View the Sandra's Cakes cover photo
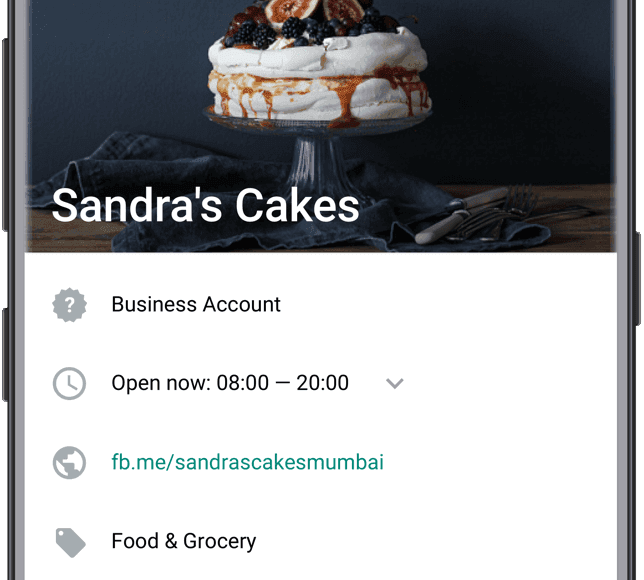 coord(320,100)
